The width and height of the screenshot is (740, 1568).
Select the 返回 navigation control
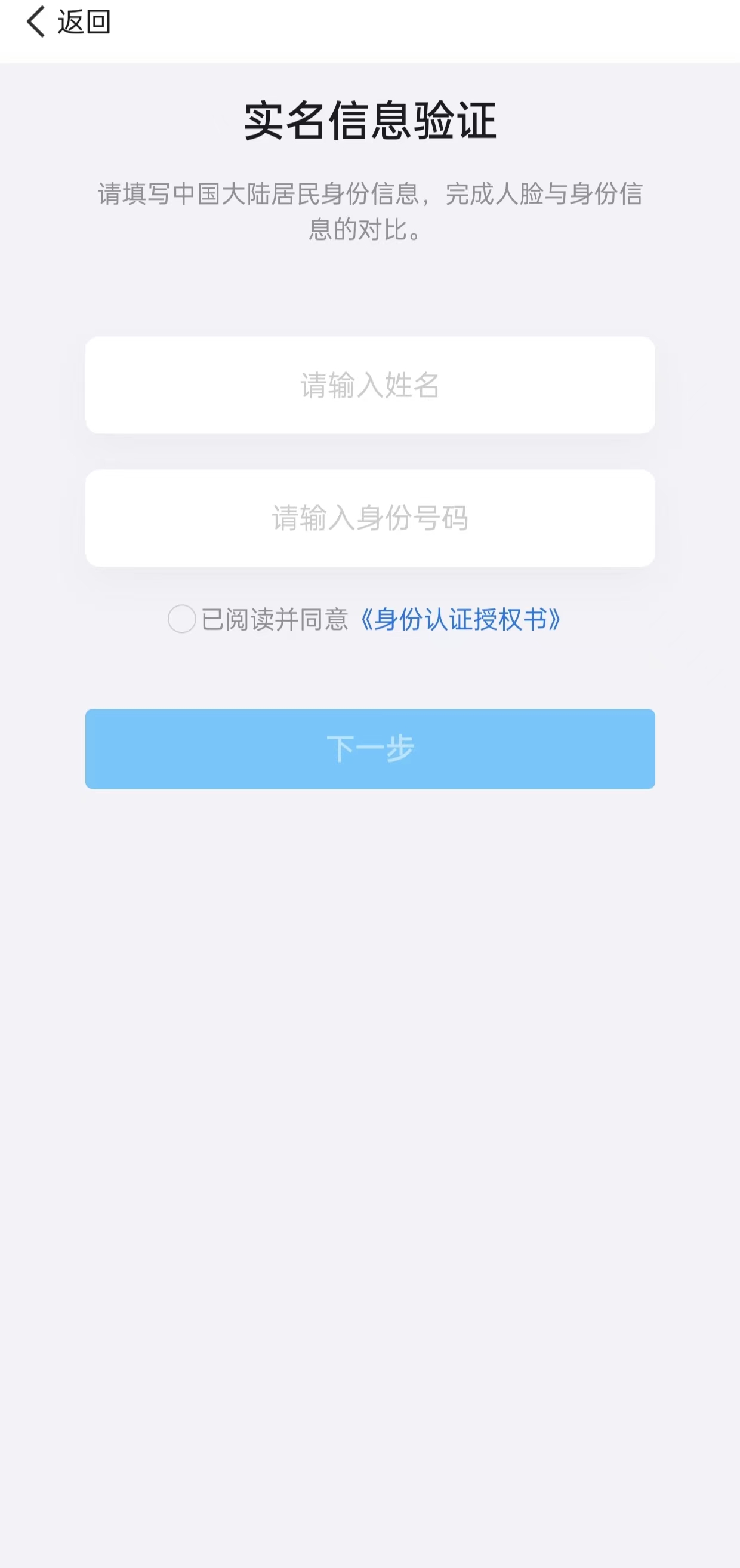[x=67, y=22]
